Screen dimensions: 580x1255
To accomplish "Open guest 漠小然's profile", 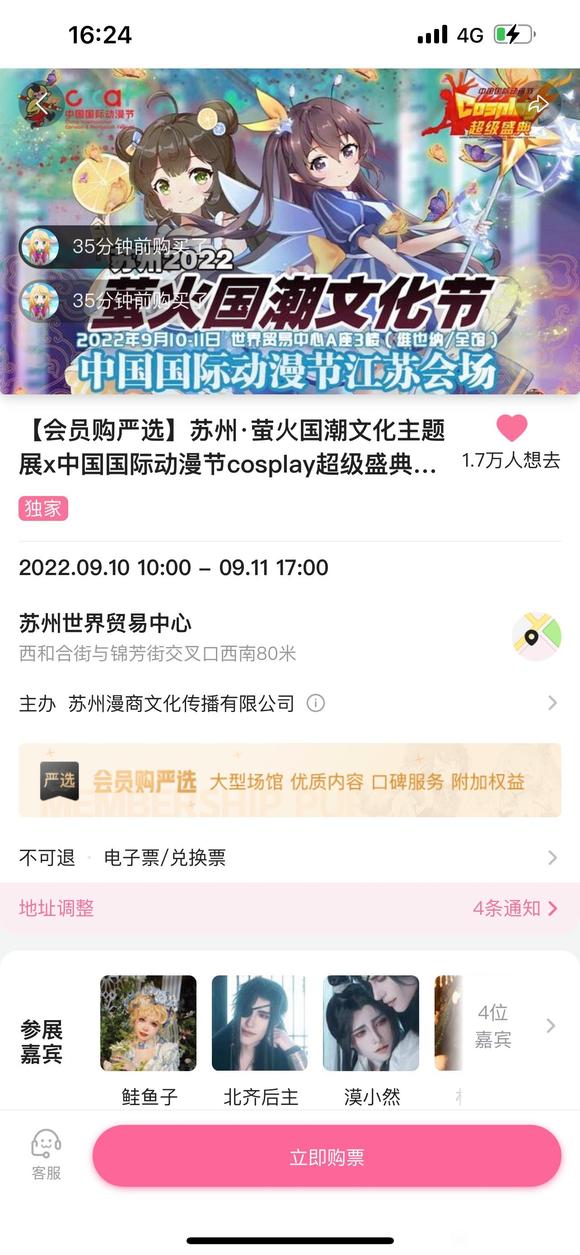I will point(371,1040).
